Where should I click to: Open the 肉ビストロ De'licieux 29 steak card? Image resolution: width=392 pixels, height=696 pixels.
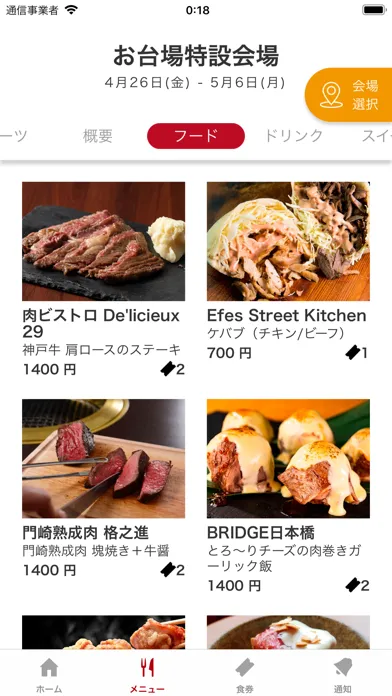point(103,280)
